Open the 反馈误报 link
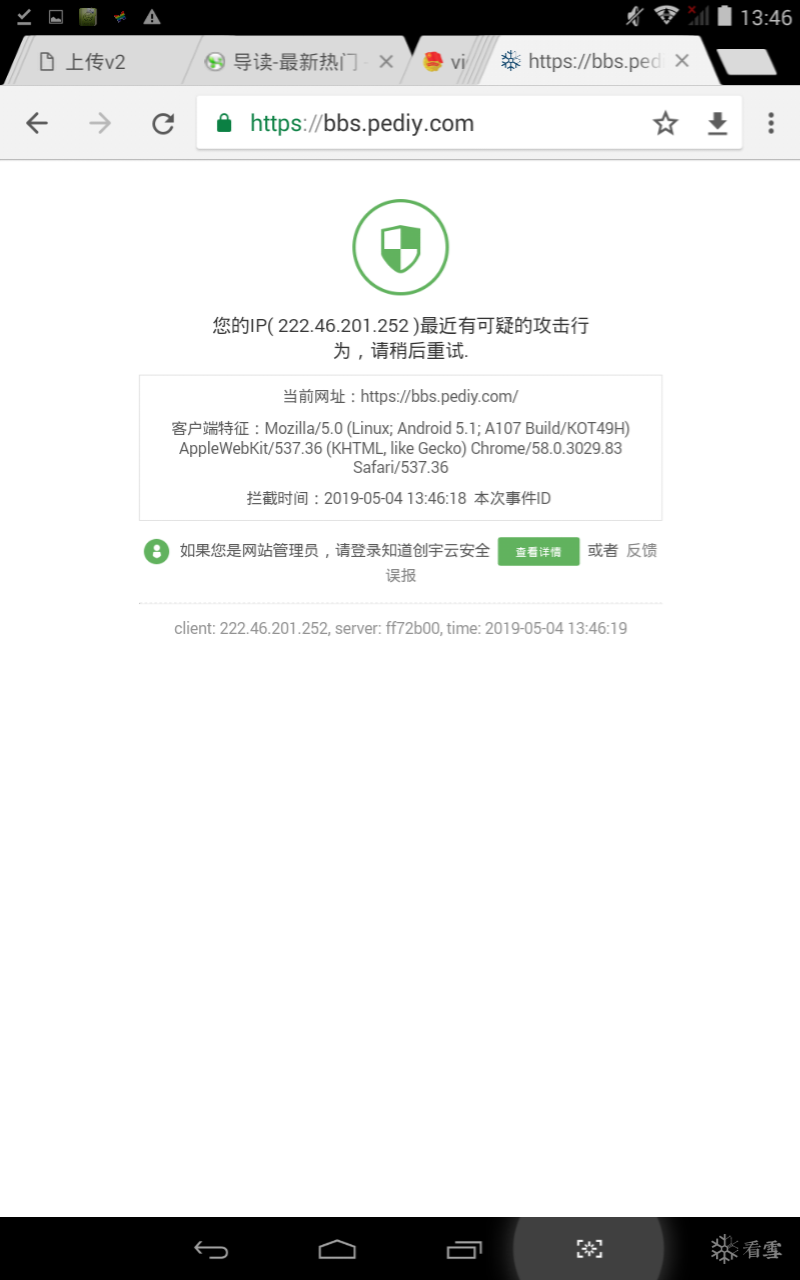The image size is (800, 1280). tap(641, 551)
